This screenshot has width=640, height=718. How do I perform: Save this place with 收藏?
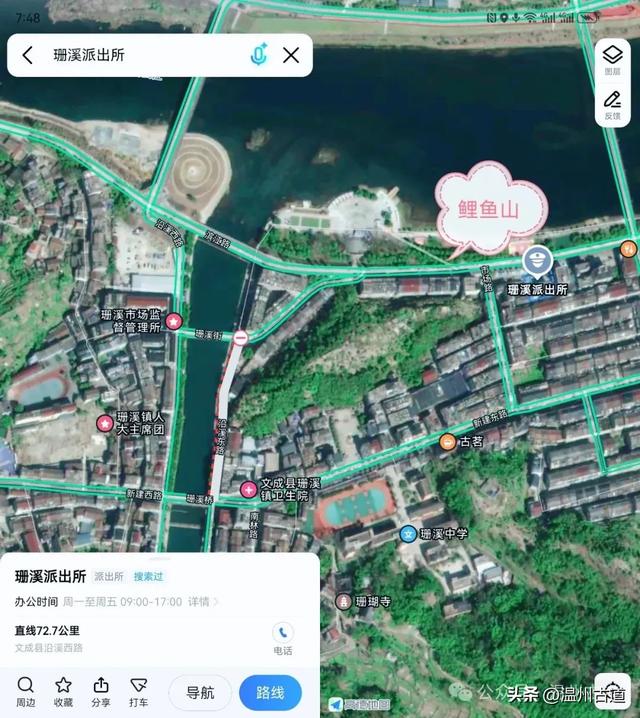[63, 691]
